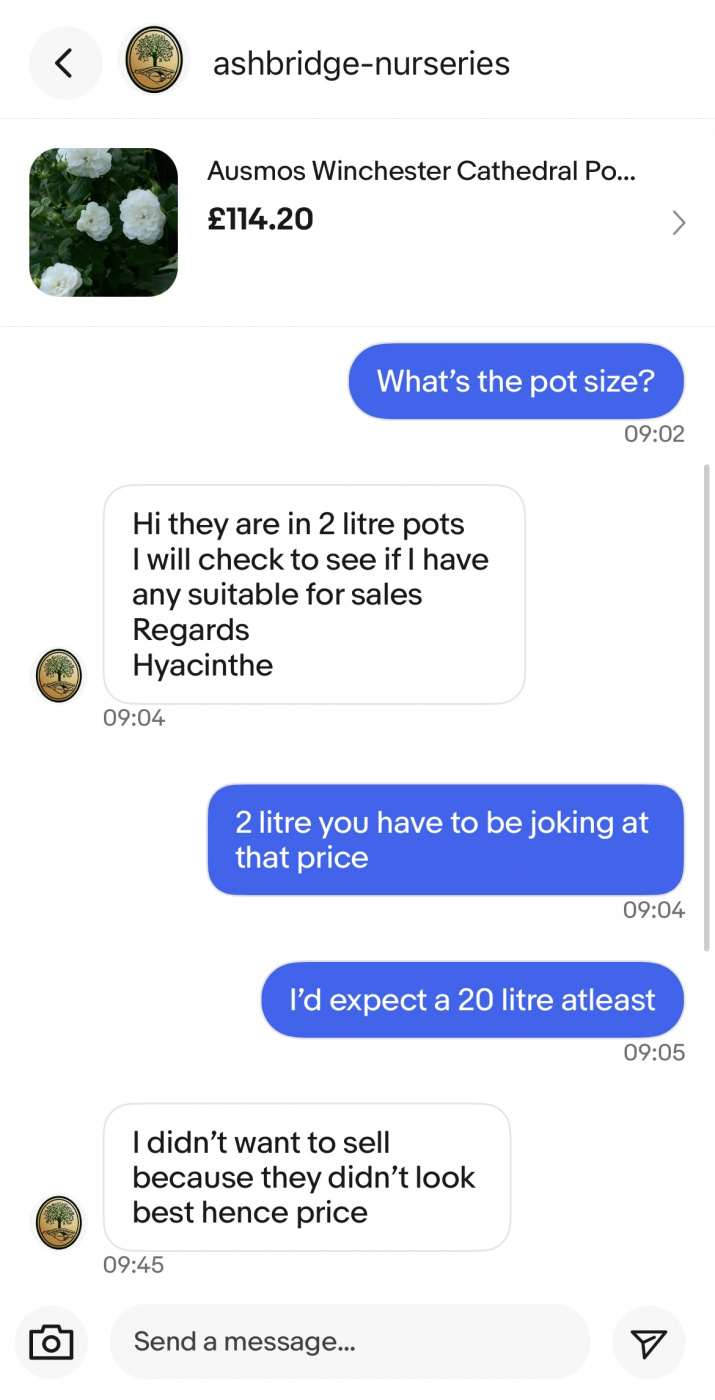Focus the Send a message field

coord(350,1342)
